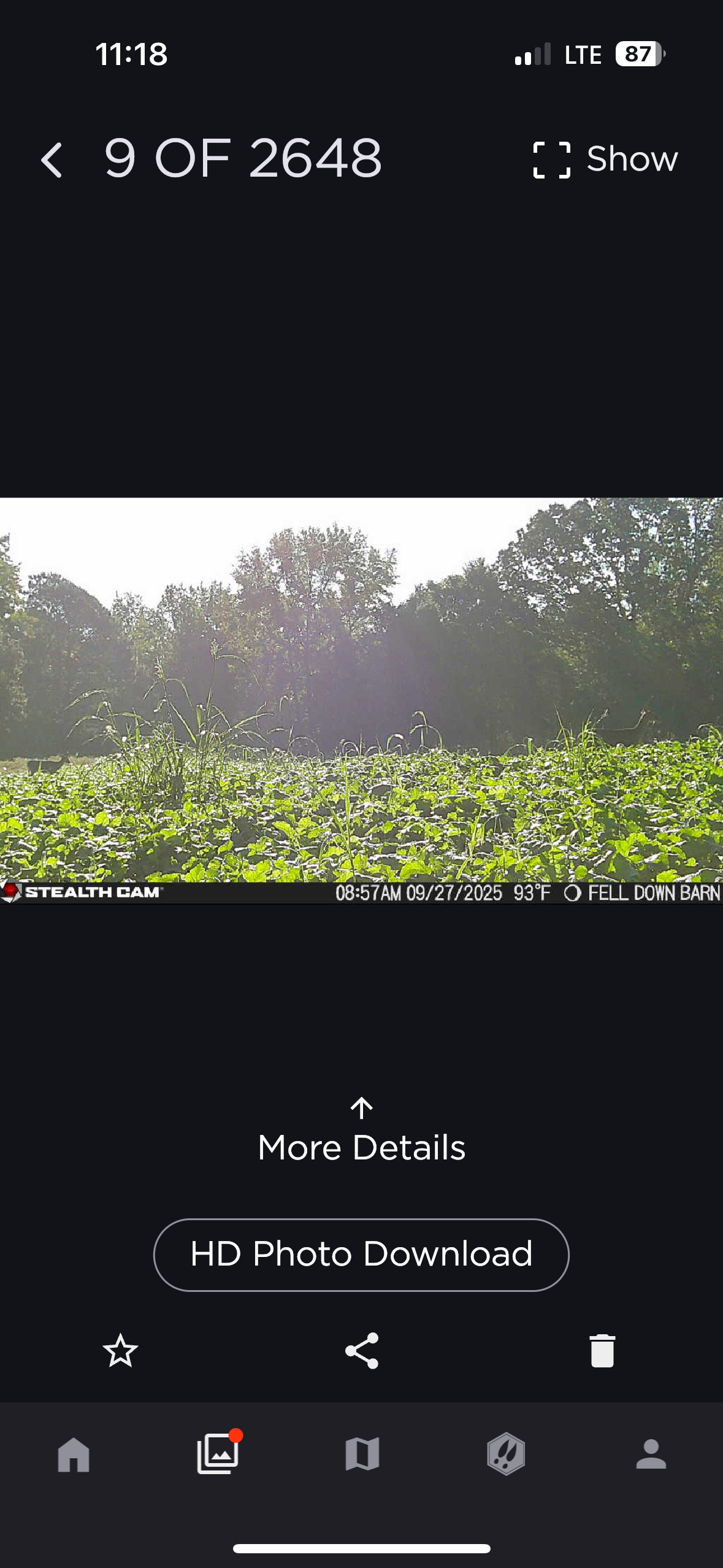Favorite this photo with the star
Viewport: 723px width, 1568px height.
pyautogui.click(x=120, y=1350)
